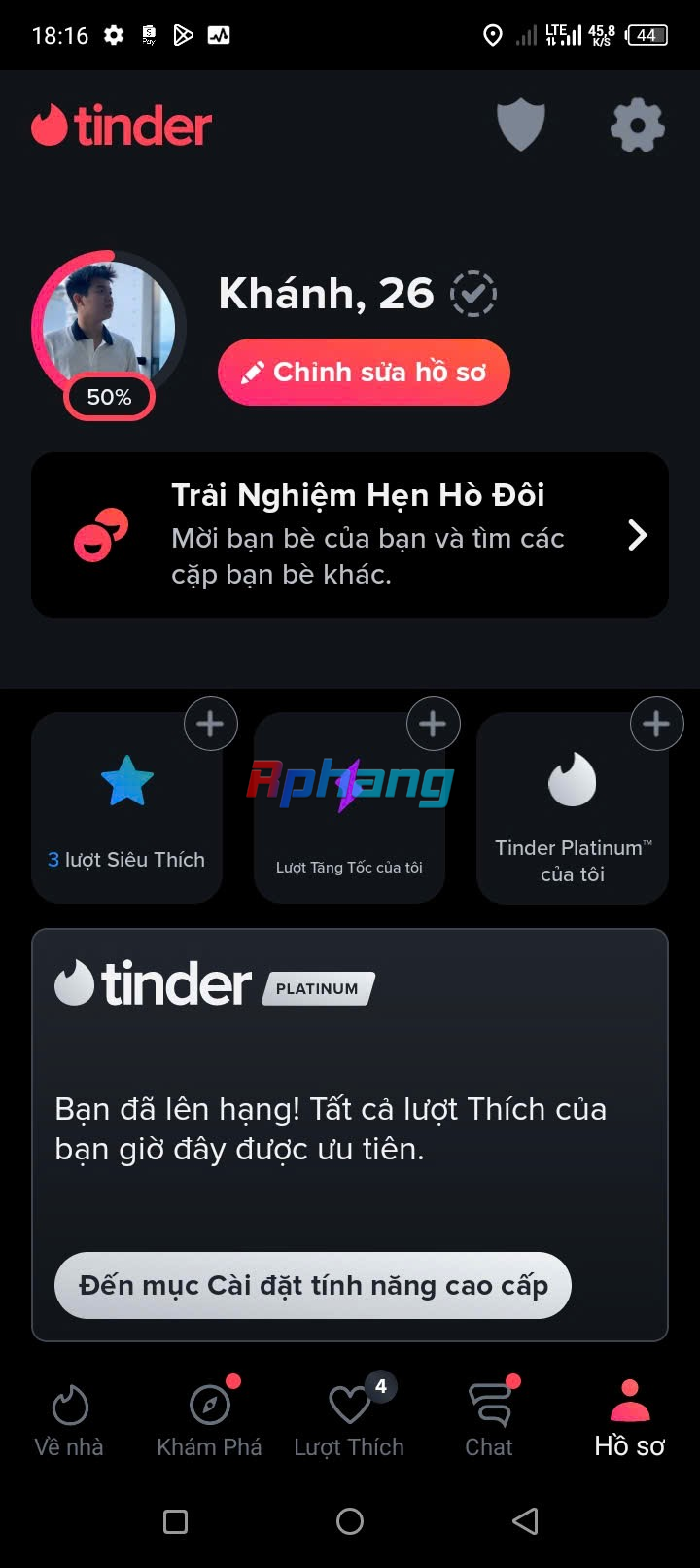
Task: Open Trải Nghiệm Hẹn Hò Đôi card
Action: (350, 535)
